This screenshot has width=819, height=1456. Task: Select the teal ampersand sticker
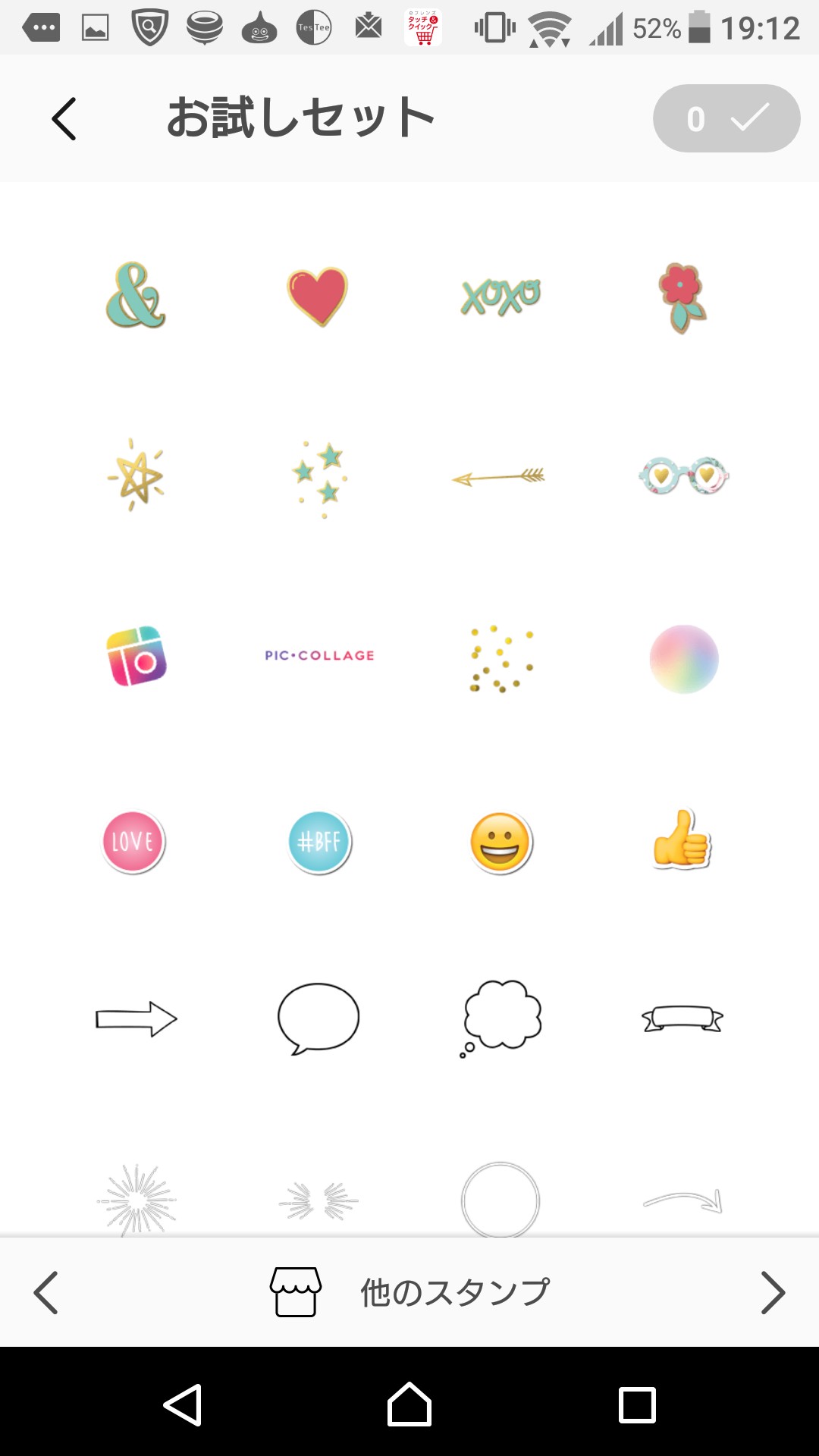coord(136,296)
